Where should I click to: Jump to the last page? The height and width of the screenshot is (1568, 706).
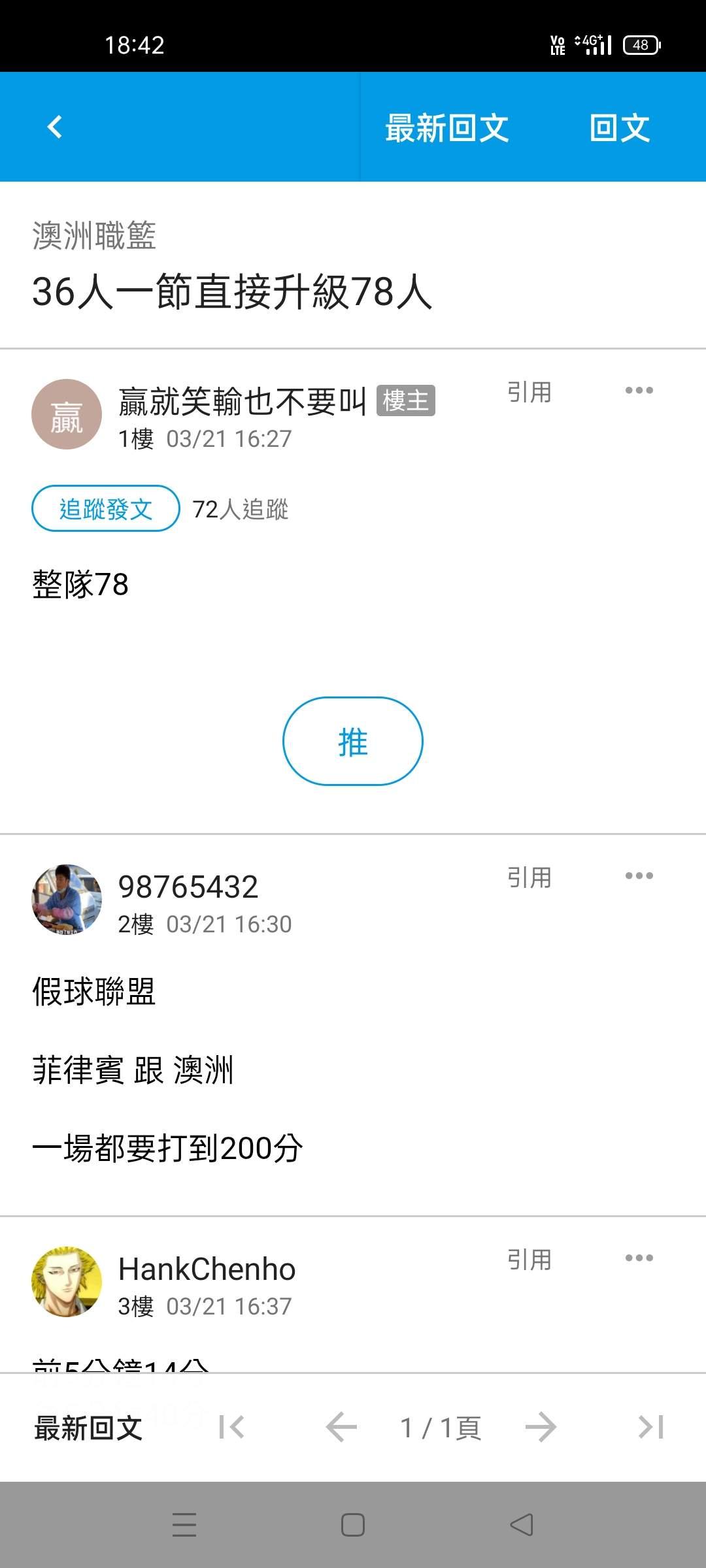tap(651, 1428)
